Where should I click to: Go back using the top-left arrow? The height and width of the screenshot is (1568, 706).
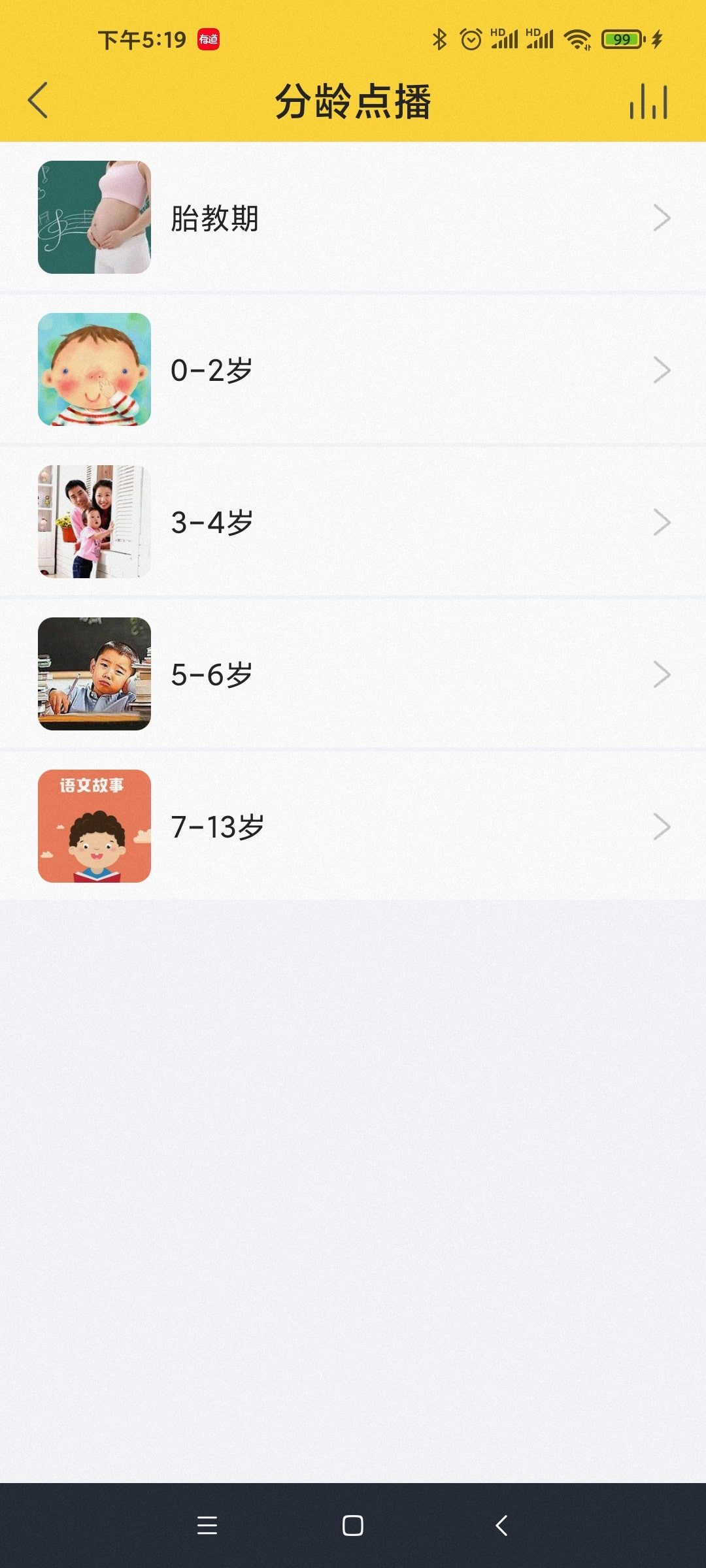(x=38, y=101)
